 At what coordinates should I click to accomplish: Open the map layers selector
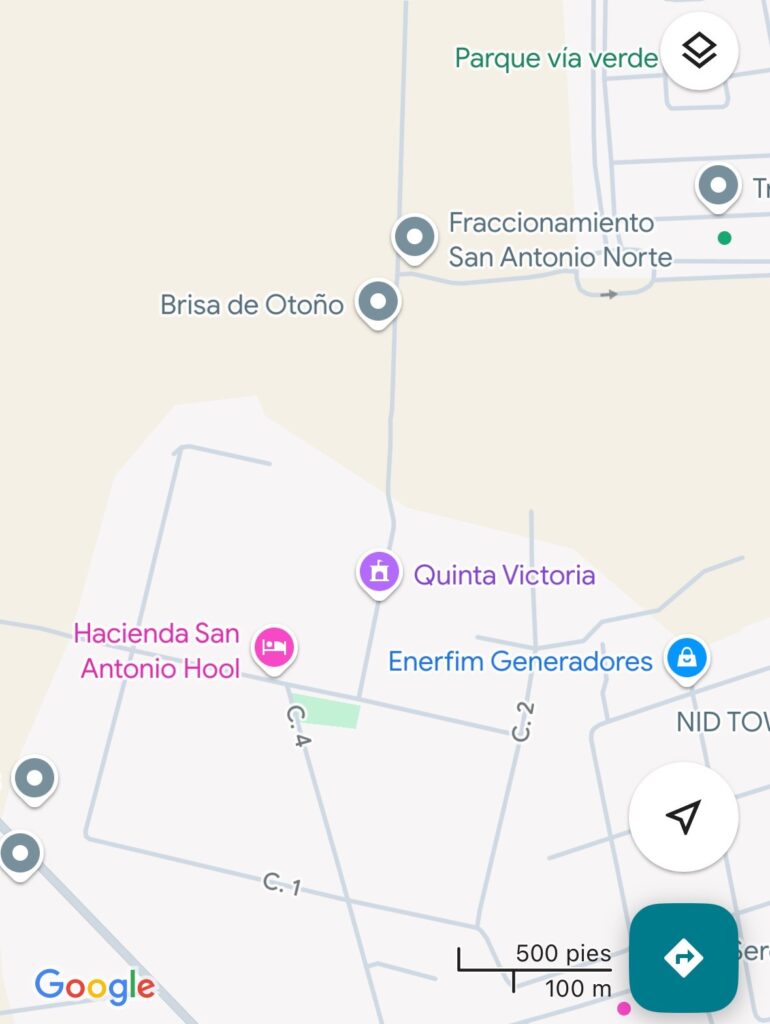699,50
